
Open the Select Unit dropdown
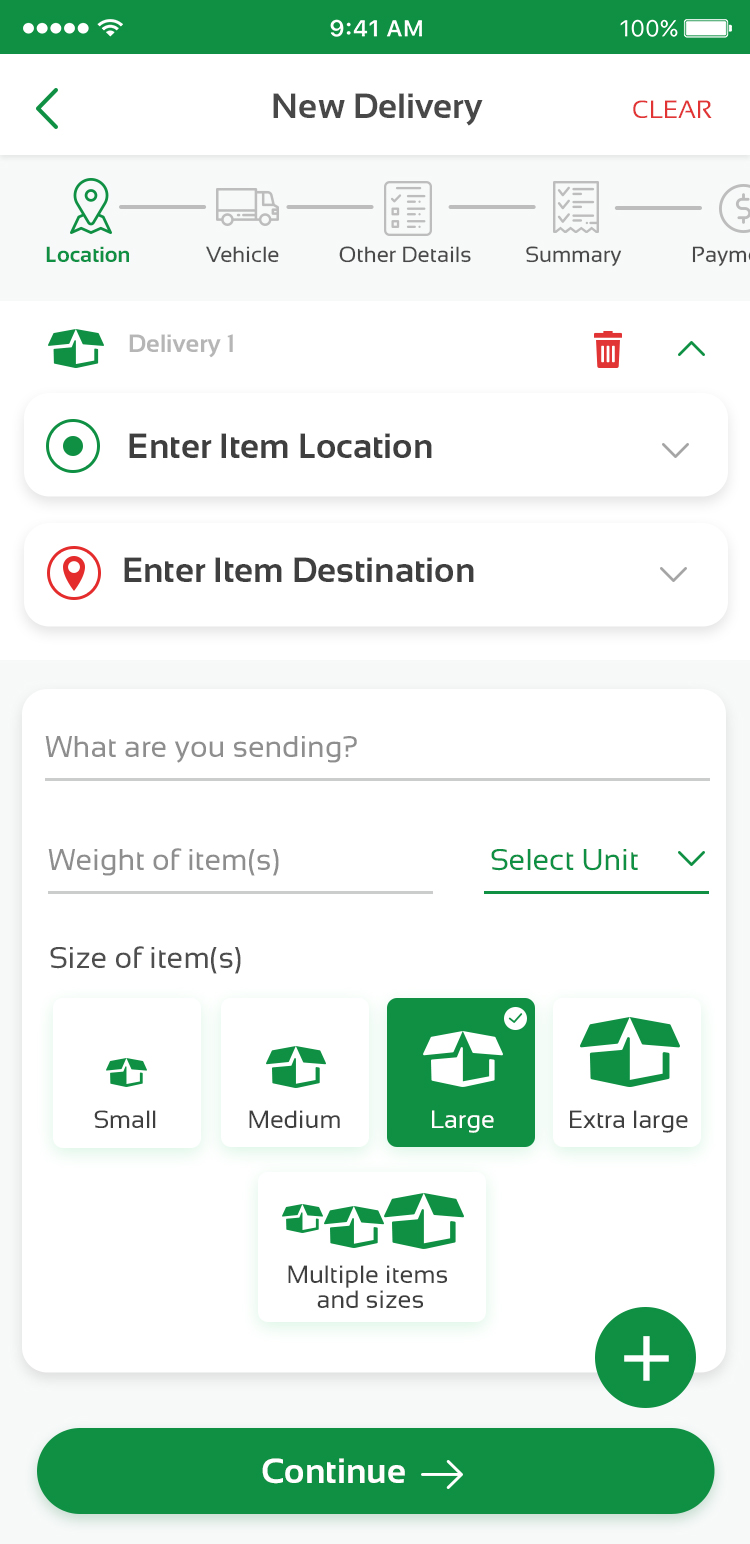click(596, 860)
